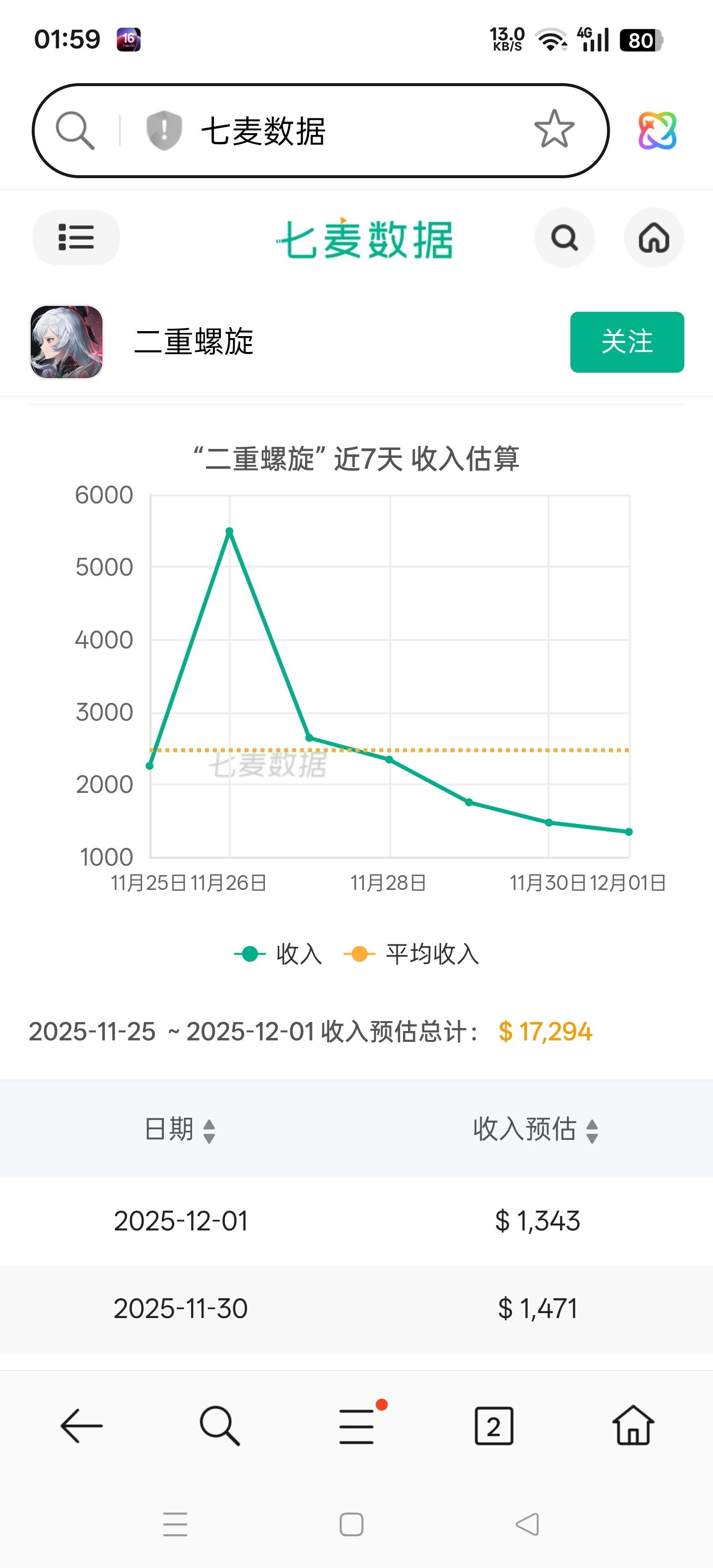Open the site list menu button

point(76,238)
